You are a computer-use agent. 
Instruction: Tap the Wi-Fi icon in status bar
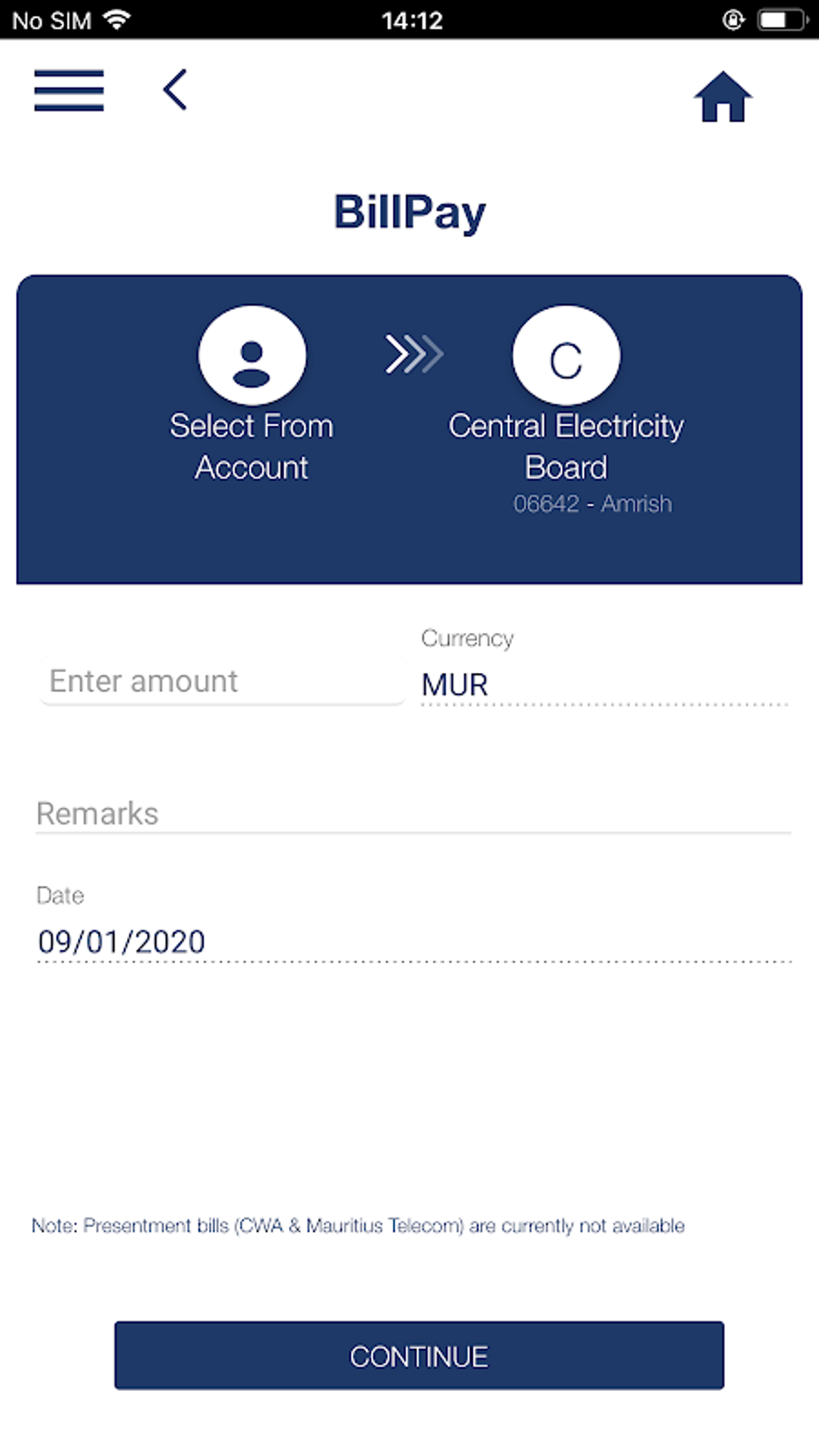115,20
